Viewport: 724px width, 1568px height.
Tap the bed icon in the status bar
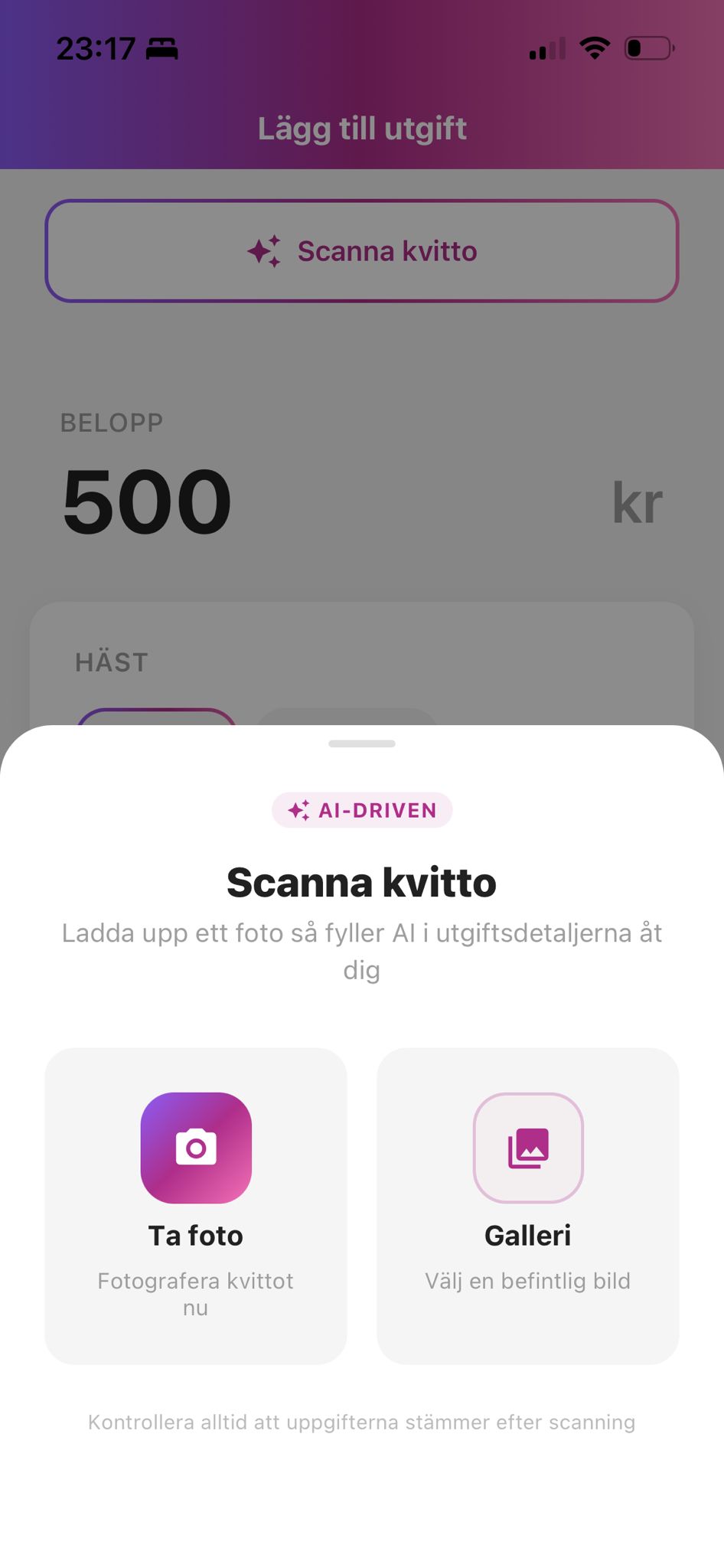(x=161, y=48)
